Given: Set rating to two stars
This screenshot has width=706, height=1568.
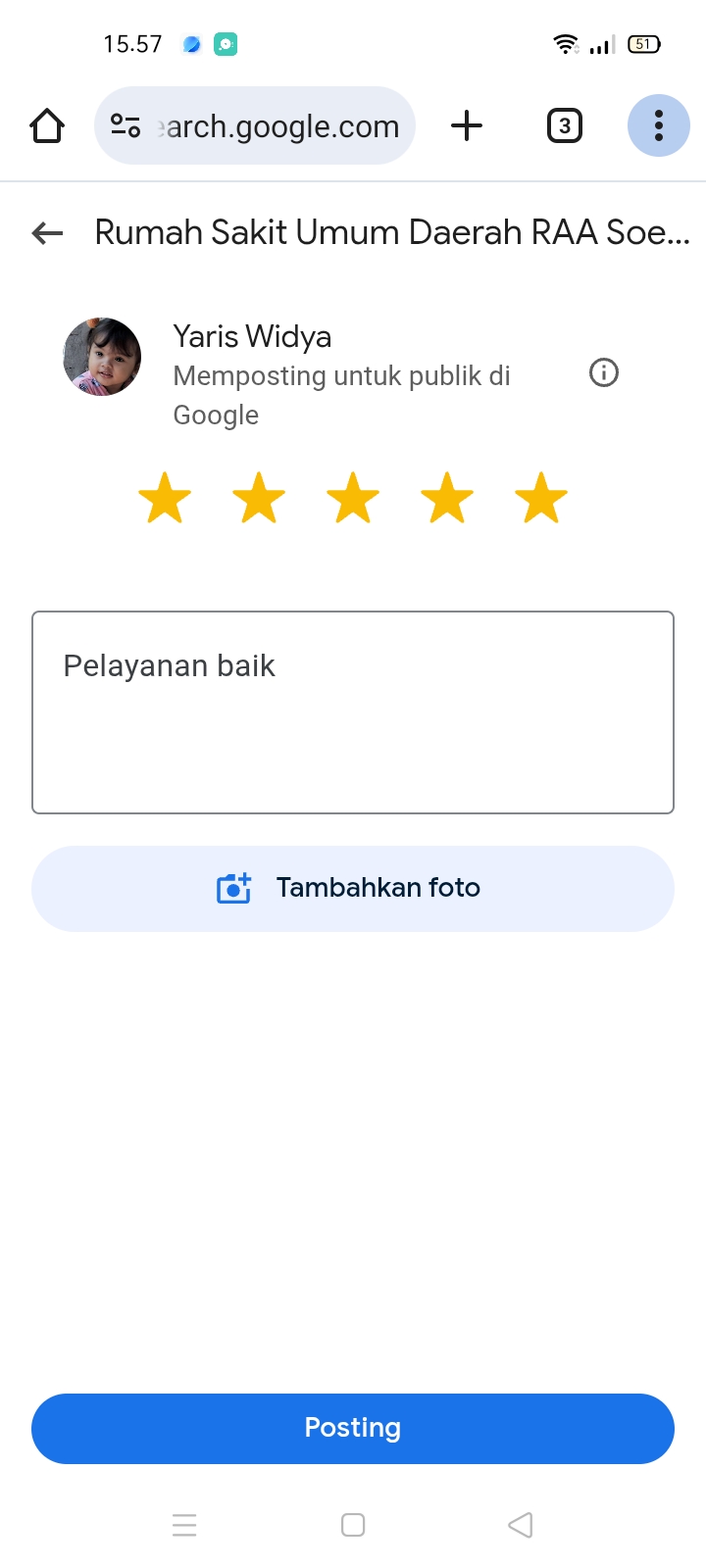Looking at the screenshot, I should click(x=259, y=498).
